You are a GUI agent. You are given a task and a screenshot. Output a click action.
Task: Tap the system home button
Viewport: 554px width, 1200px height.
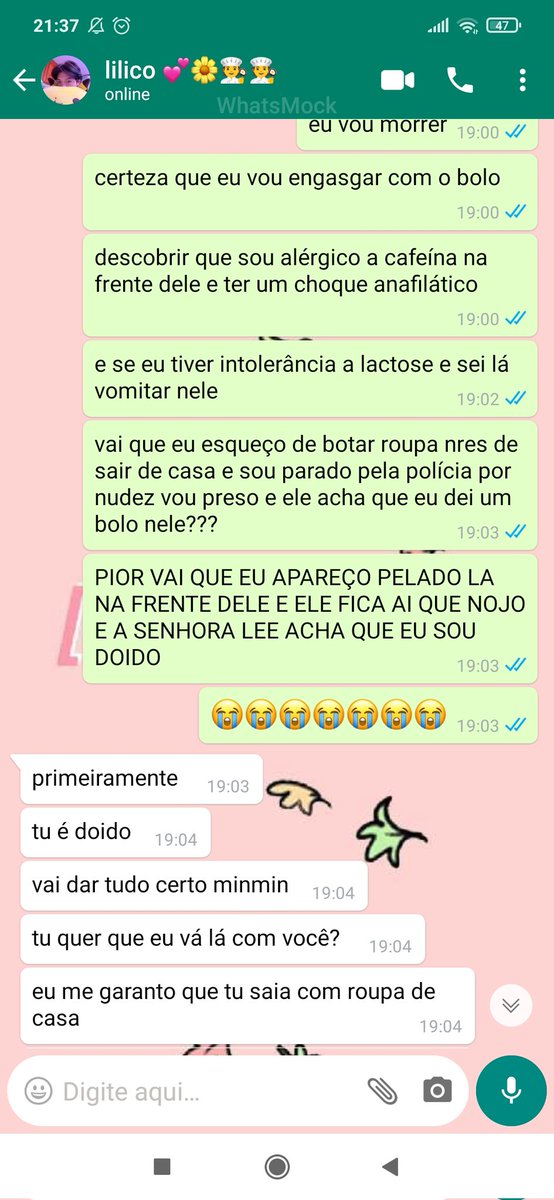(277, 1166)
